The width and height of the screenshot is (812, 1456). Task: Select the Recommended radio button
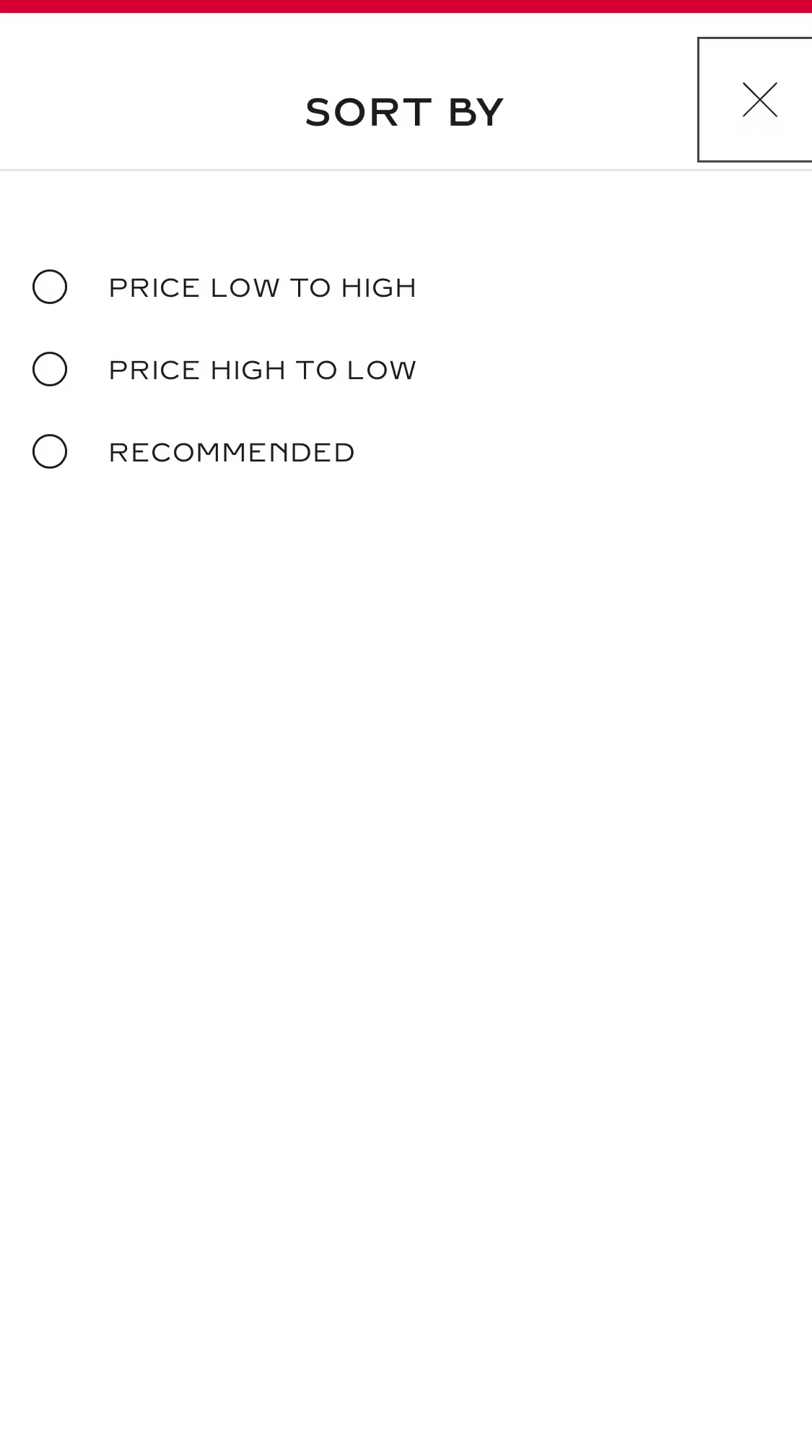[x=50, y=452]
